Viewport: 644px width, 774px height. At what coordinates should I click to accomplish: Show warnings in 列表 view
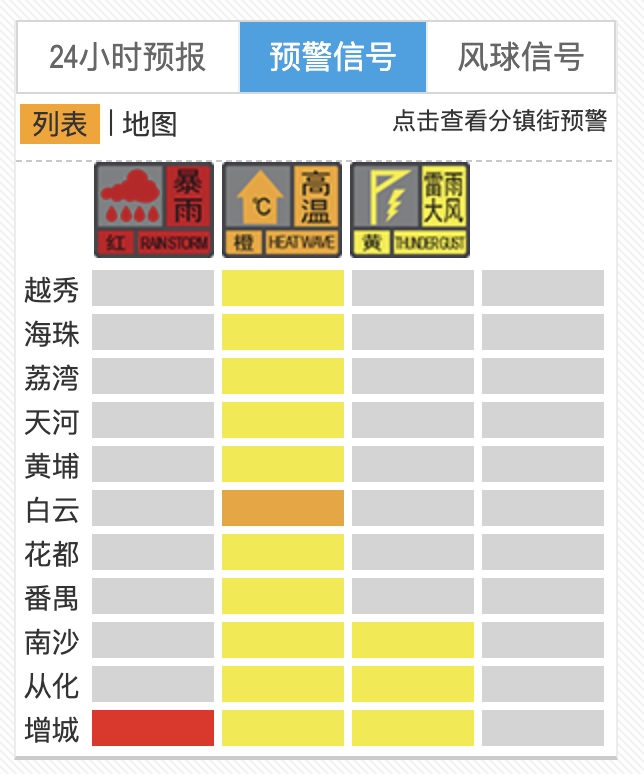pyautogui.click(x=60, y=124)
